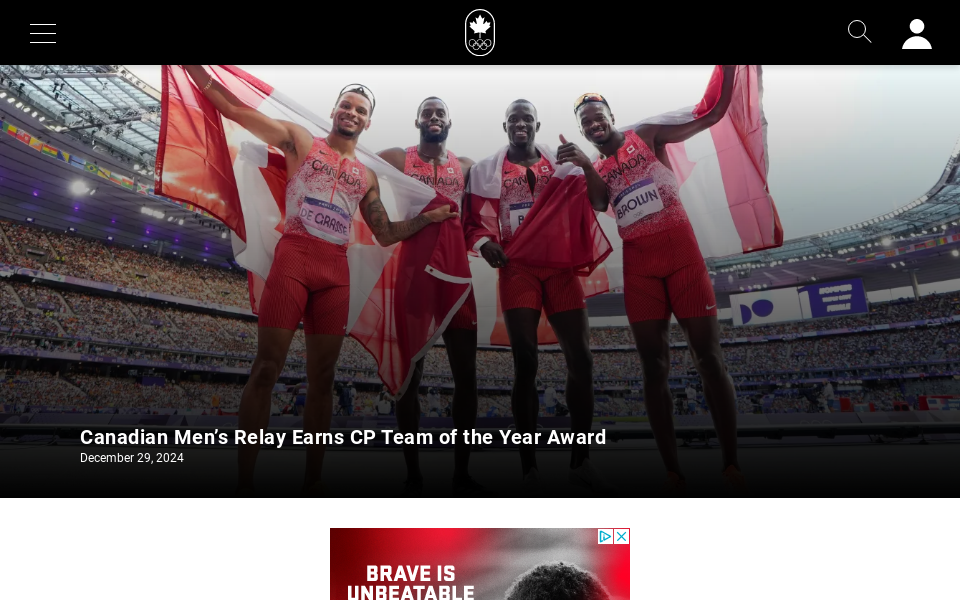Open the AdChoices info icon
The image size is (960, 600).
[x=605, y=537]
